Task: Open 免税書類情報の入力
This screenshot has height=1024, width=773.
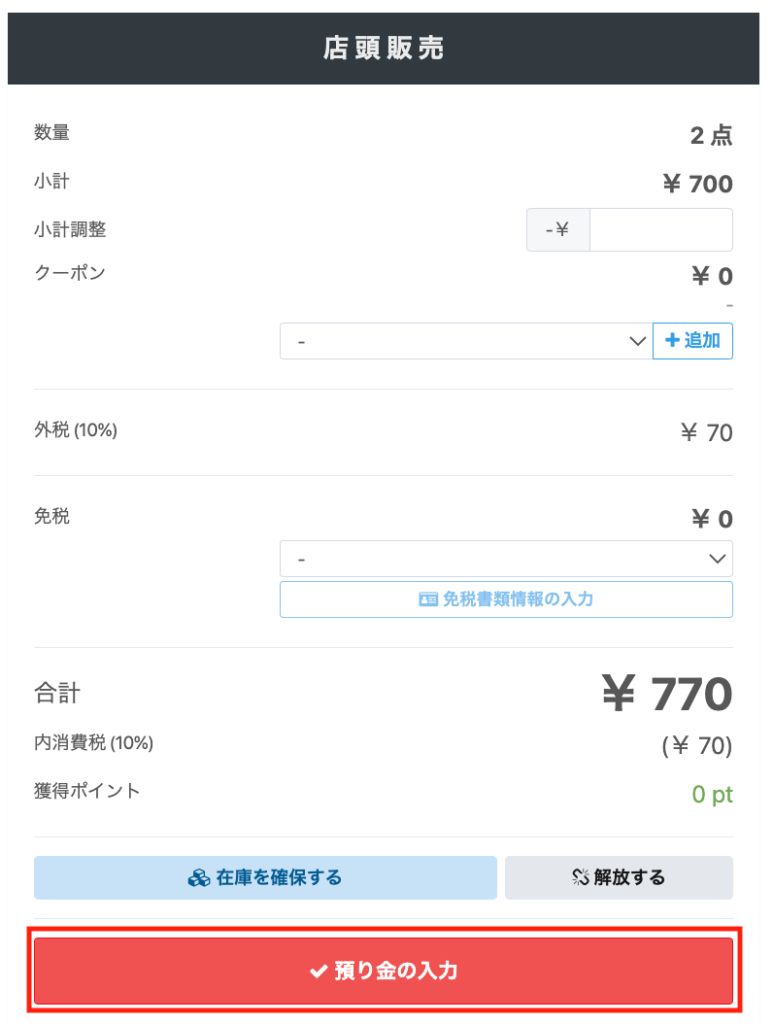Action: (505, 600)
